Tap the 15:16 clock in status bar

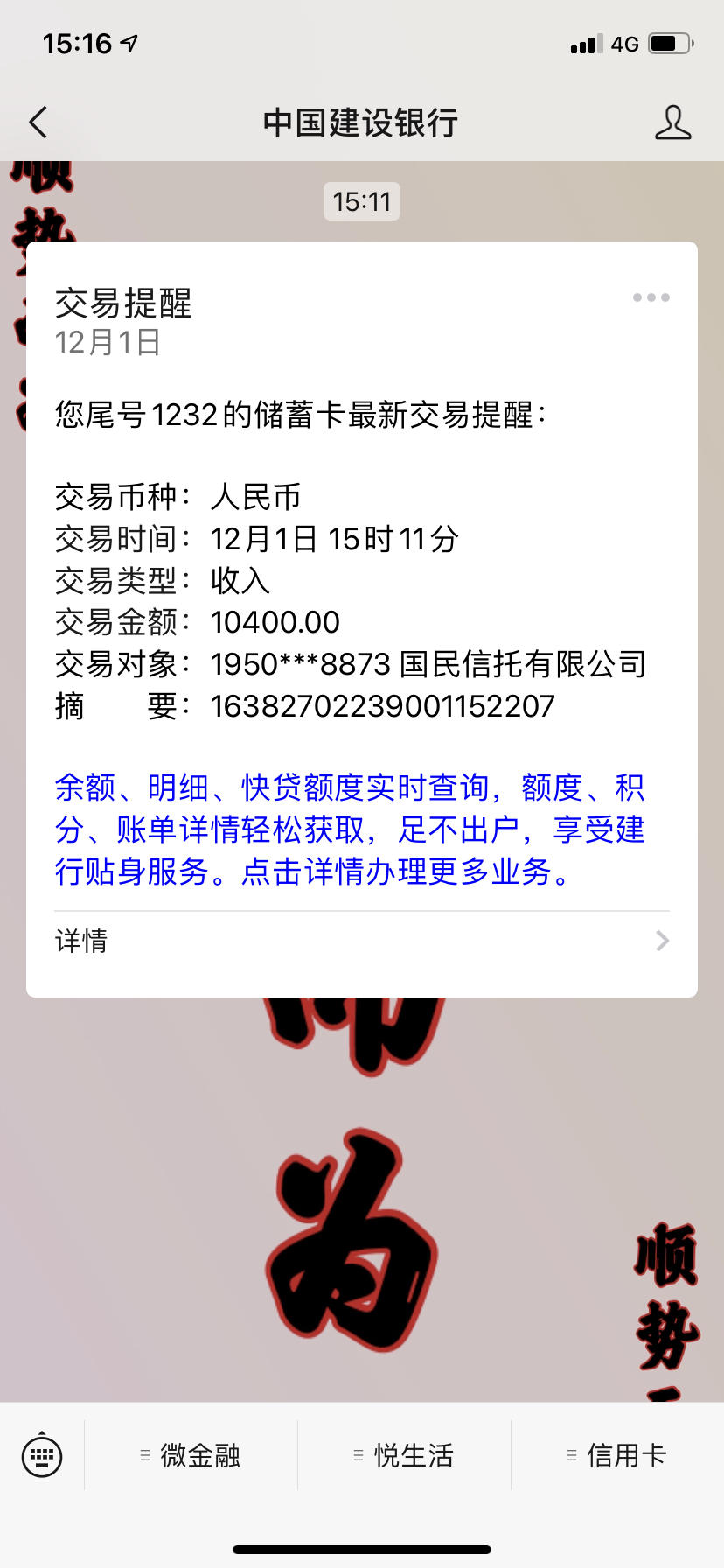point(79,41)
